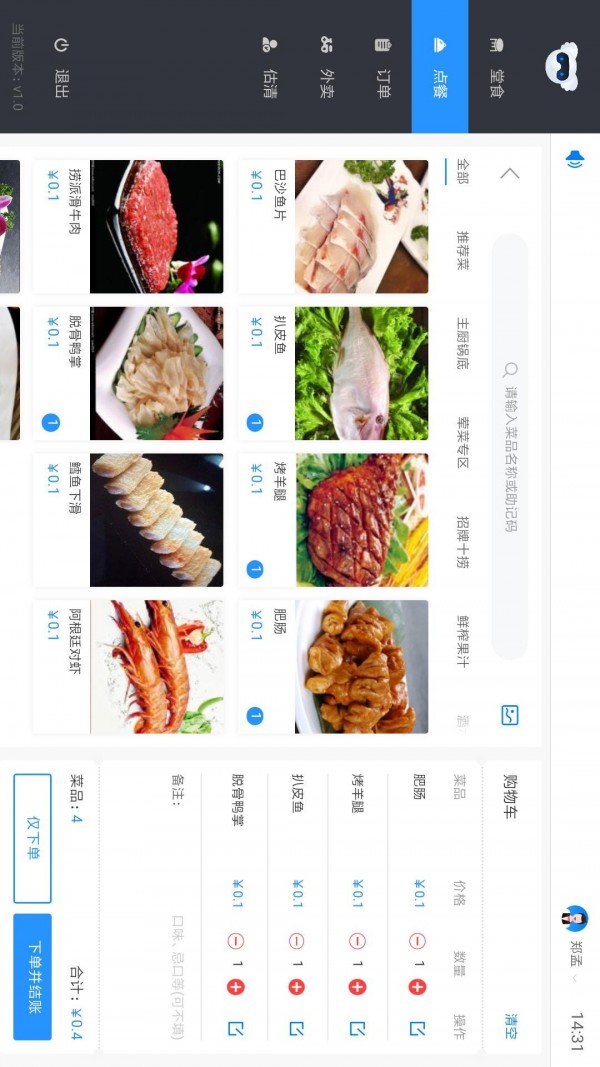
Task: Decrease 烤羊腿 quantity in the cart
Action: (x=357, y=941)
